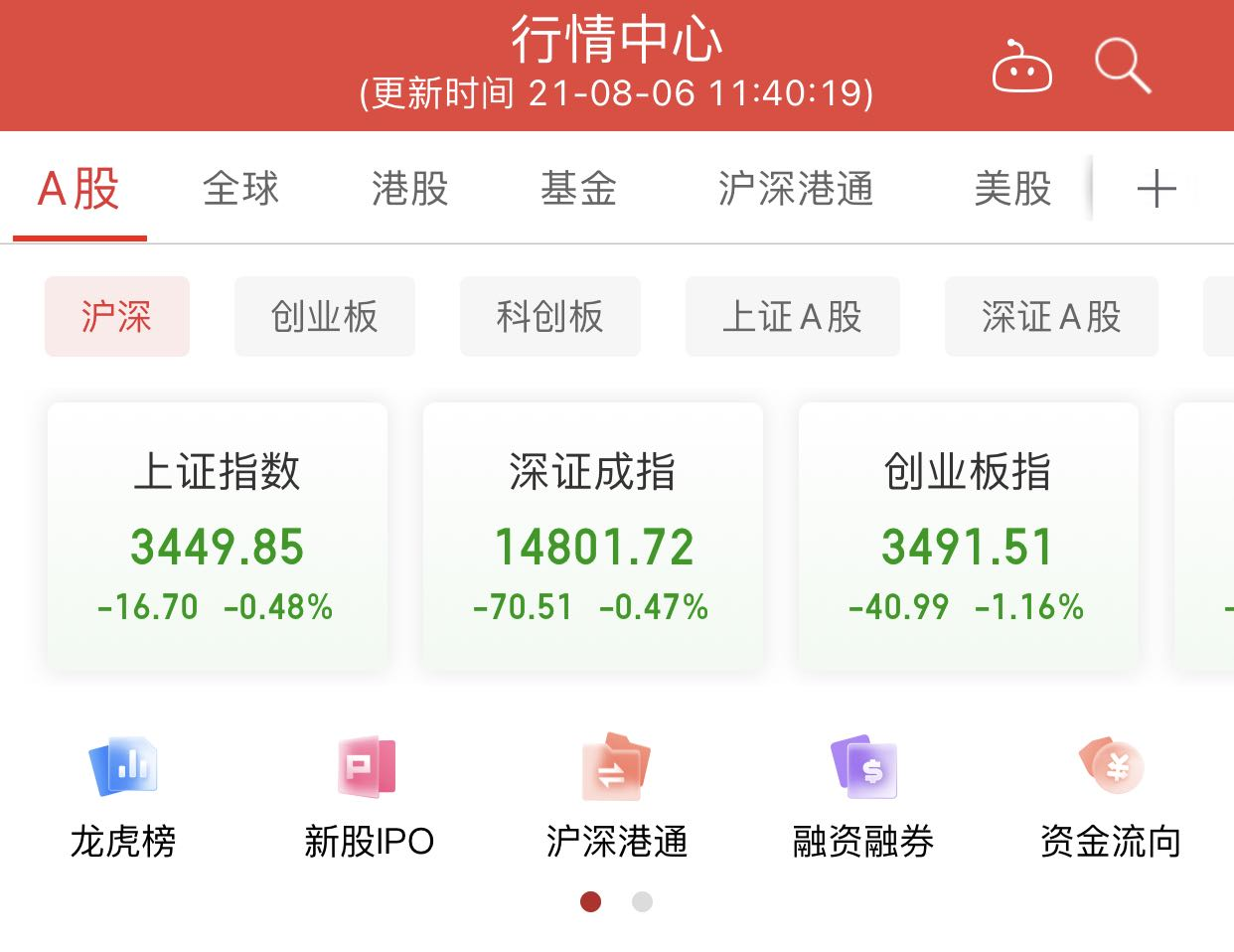This screenshot has width=1234, height=952.
Task: Select the 创业板 chip
Action: [324, 317]
